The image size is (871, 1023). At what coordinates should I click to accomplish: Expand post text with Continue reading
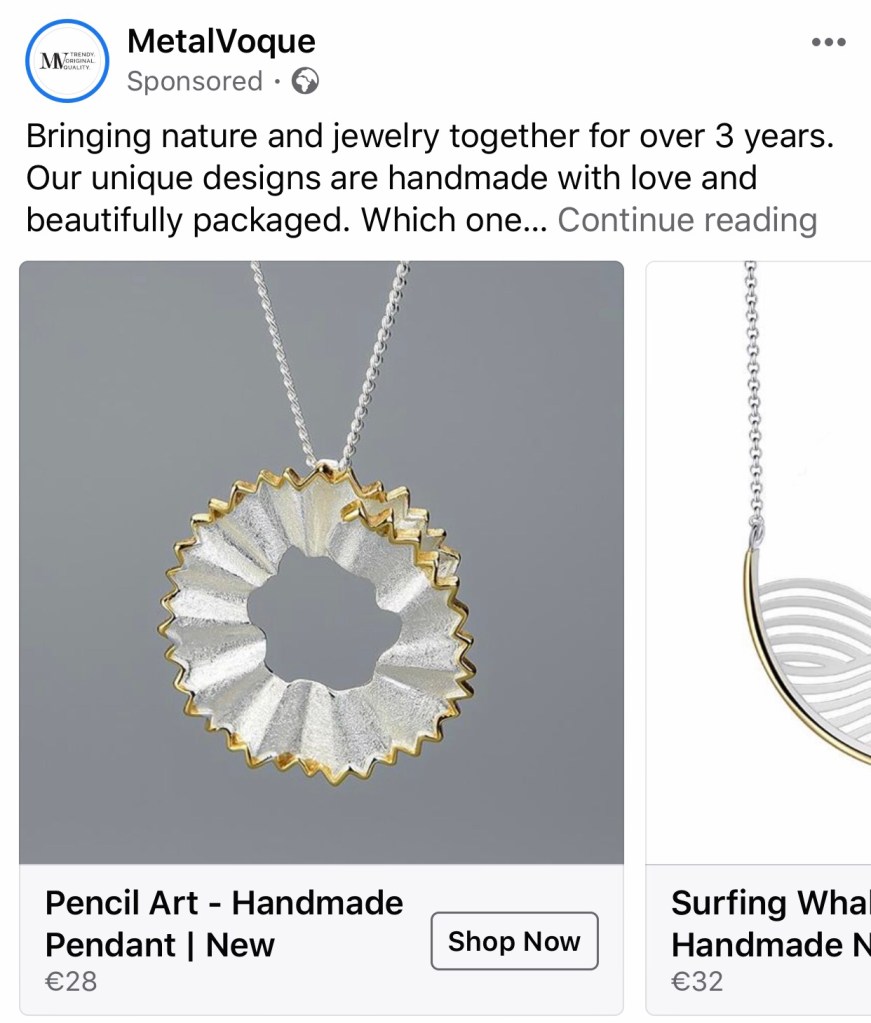(x=687, y=220)
